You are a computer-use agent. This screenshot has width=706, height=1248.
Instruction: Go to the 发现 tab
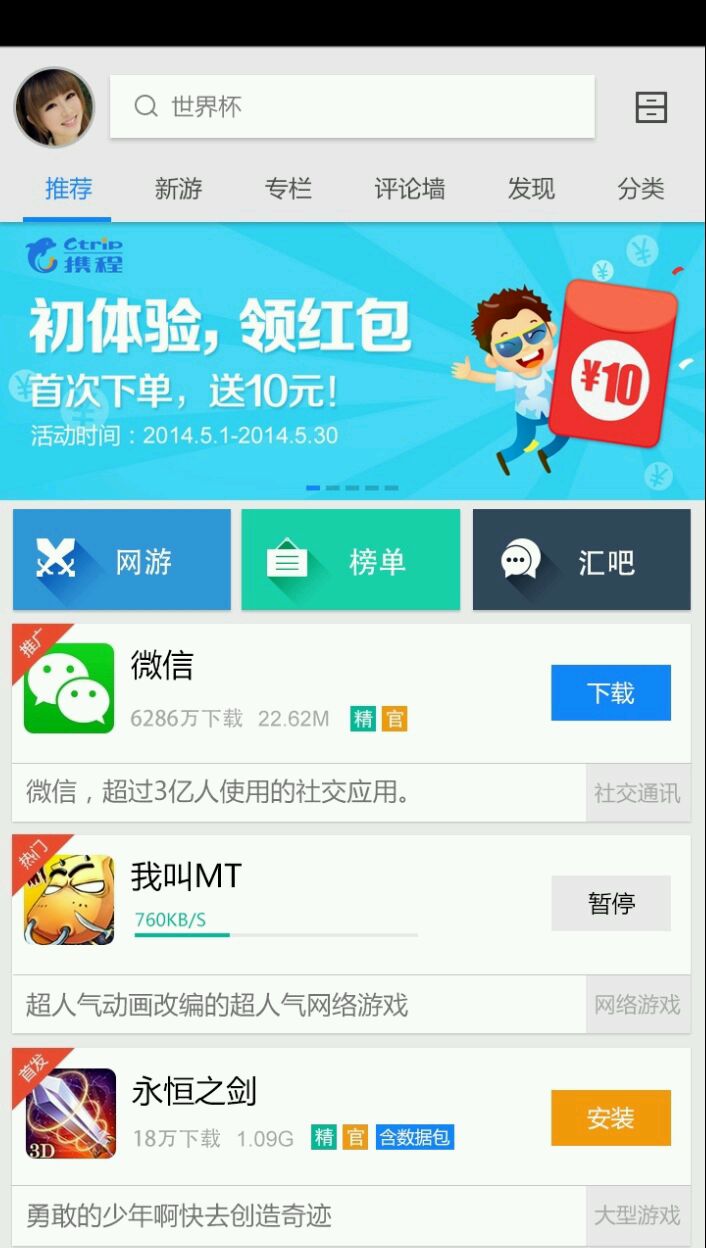[531, 188]
